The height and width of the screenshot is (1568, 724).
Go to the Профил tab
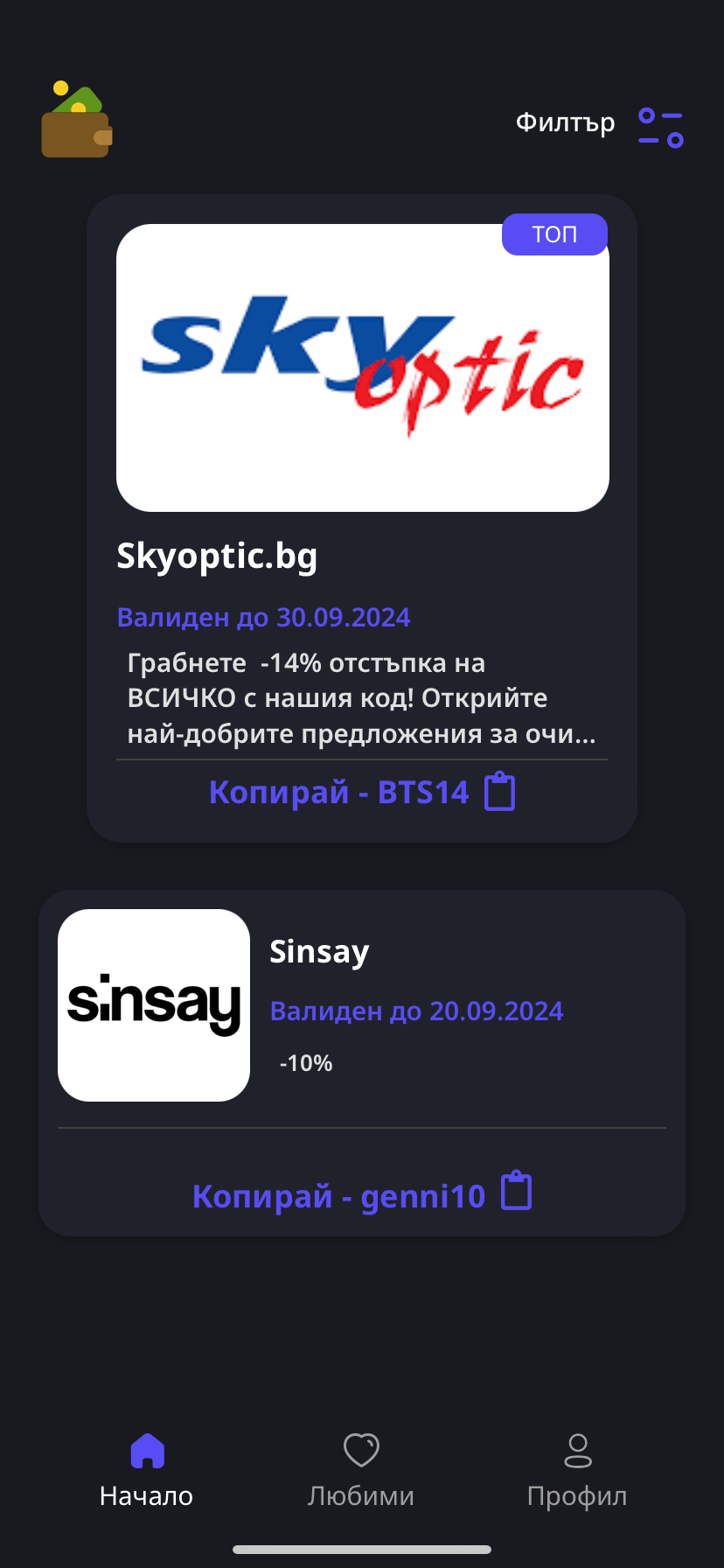[577, 1470]
